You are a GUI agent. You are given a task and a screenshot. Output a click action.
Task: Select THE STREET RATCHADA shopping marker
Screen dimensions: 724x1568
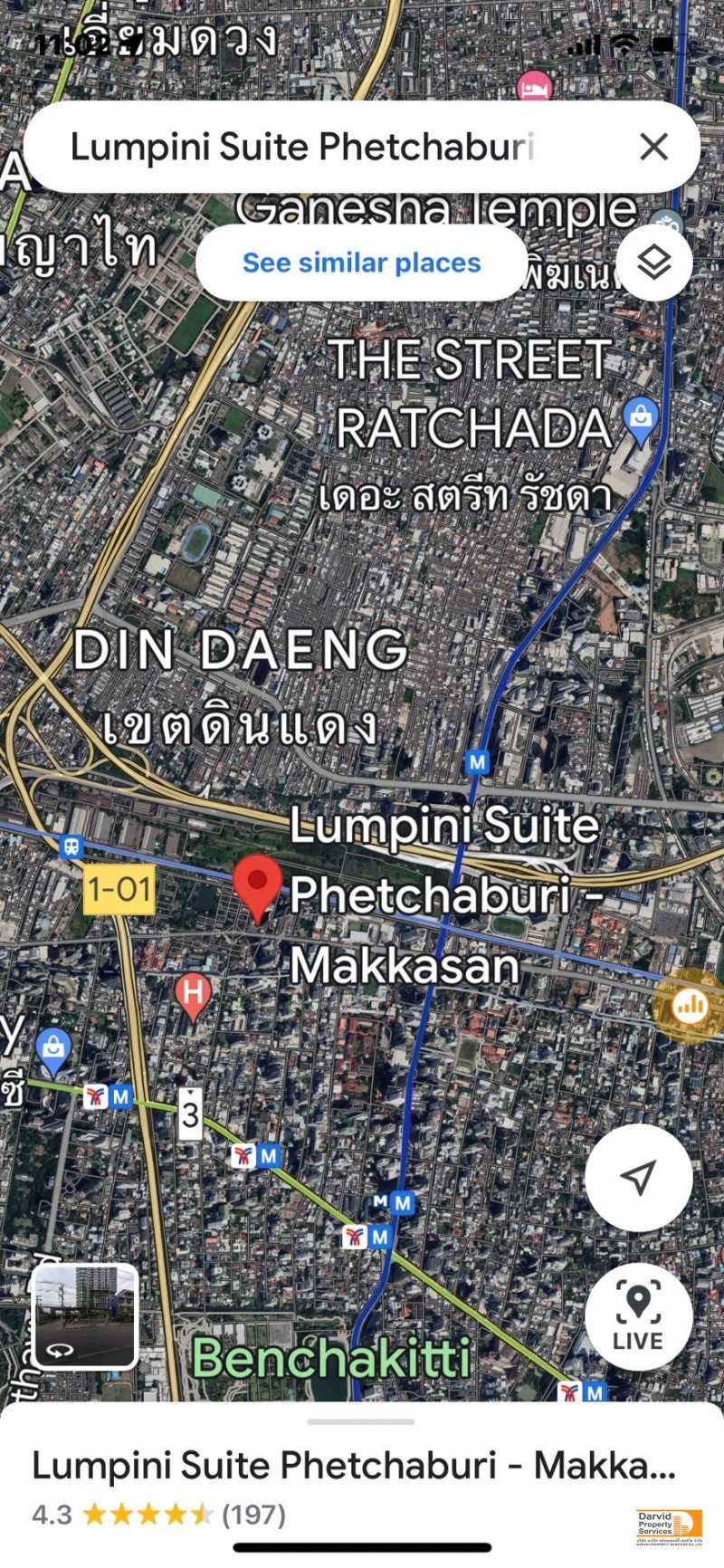(x=641, y=421)
